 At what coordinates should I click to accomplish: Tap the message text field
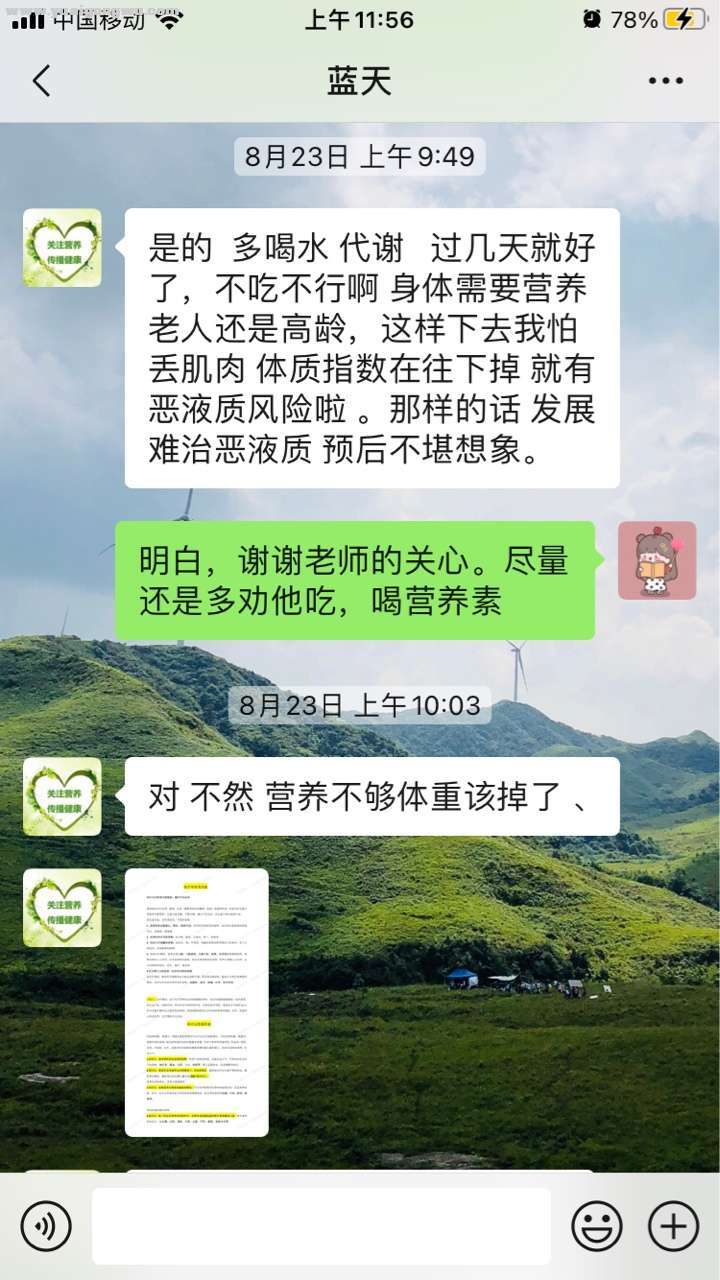[321, 1226]
